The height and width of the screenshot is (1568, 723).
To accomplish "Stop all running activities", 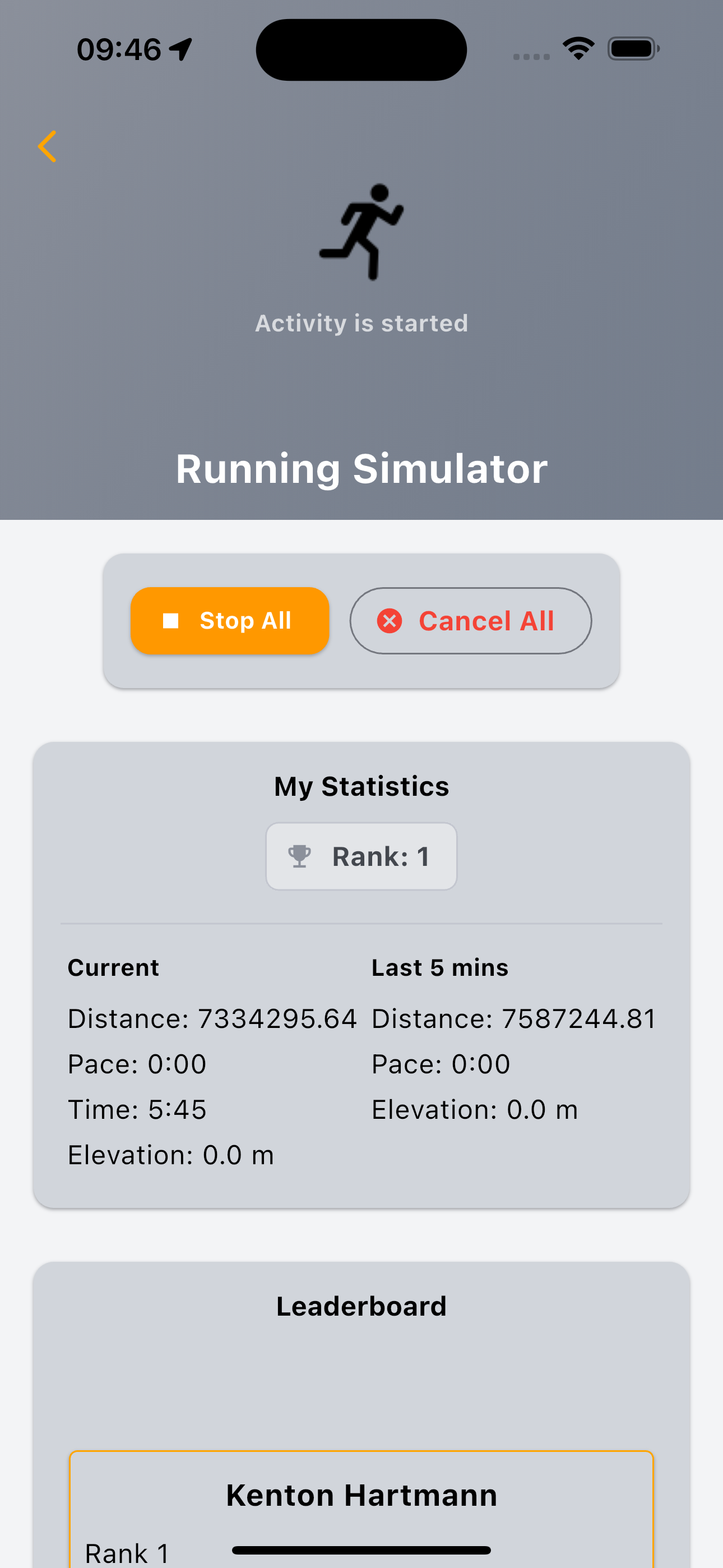I will [229, 620].
